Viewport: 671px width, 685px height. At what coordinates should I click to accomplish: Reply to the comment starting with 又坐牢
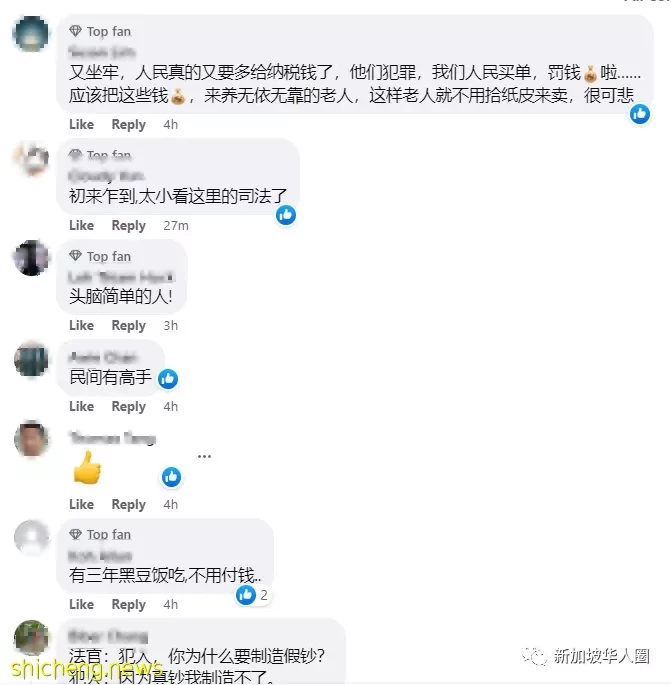point(128,125)
